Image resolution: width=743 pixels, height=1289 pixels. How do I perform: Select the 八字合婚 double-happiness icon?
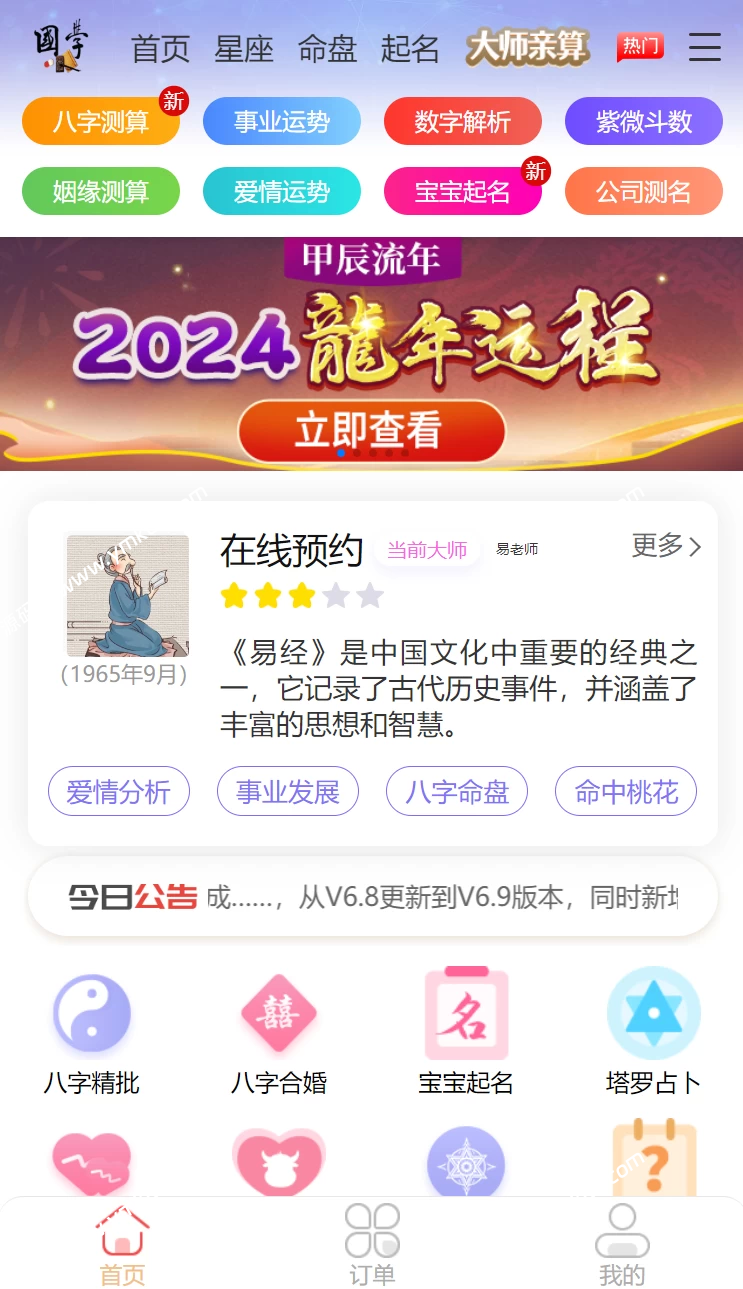pyautogui.click(x=278, y=1012)
